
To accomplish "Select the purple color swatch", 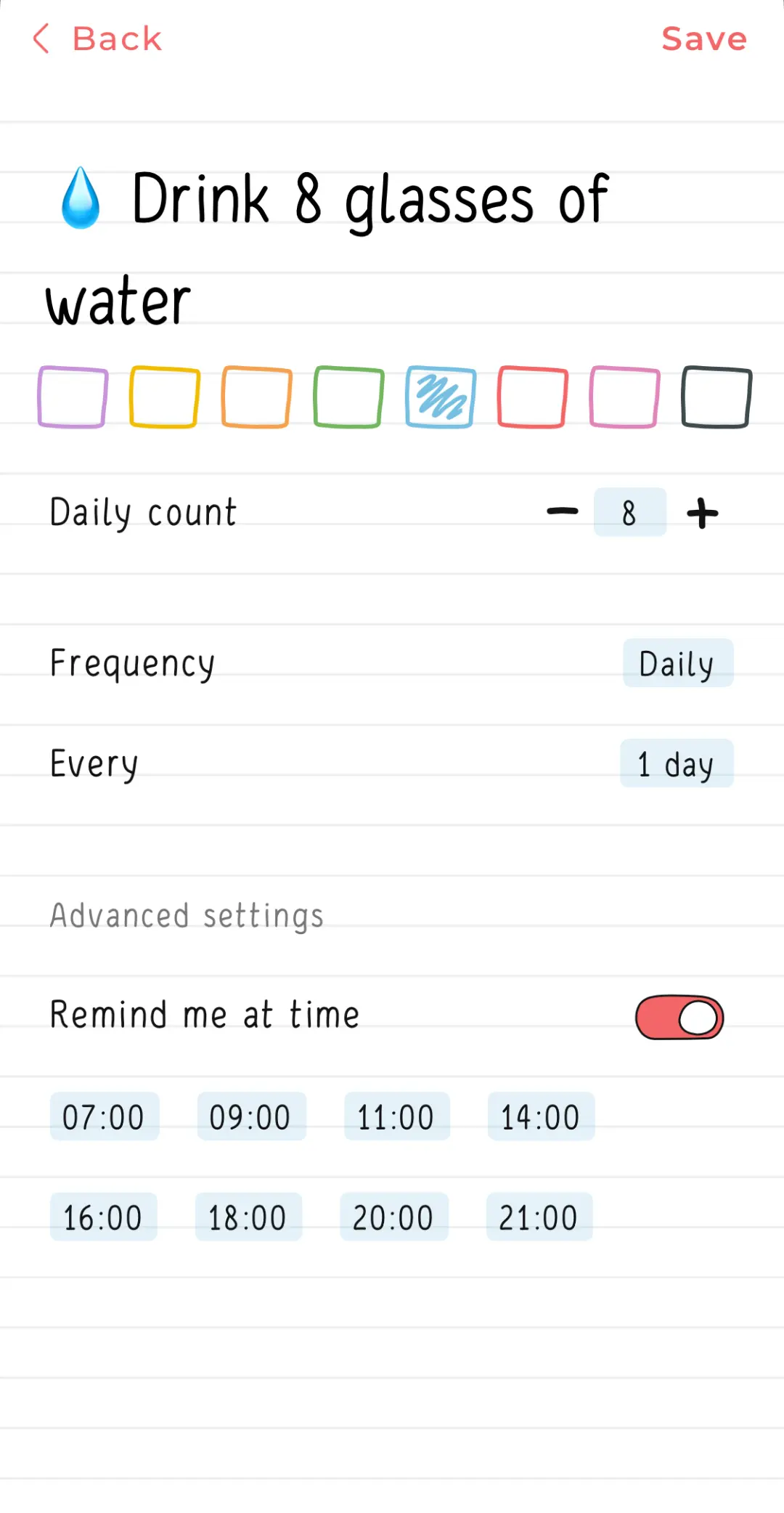I will coord(72,397).
